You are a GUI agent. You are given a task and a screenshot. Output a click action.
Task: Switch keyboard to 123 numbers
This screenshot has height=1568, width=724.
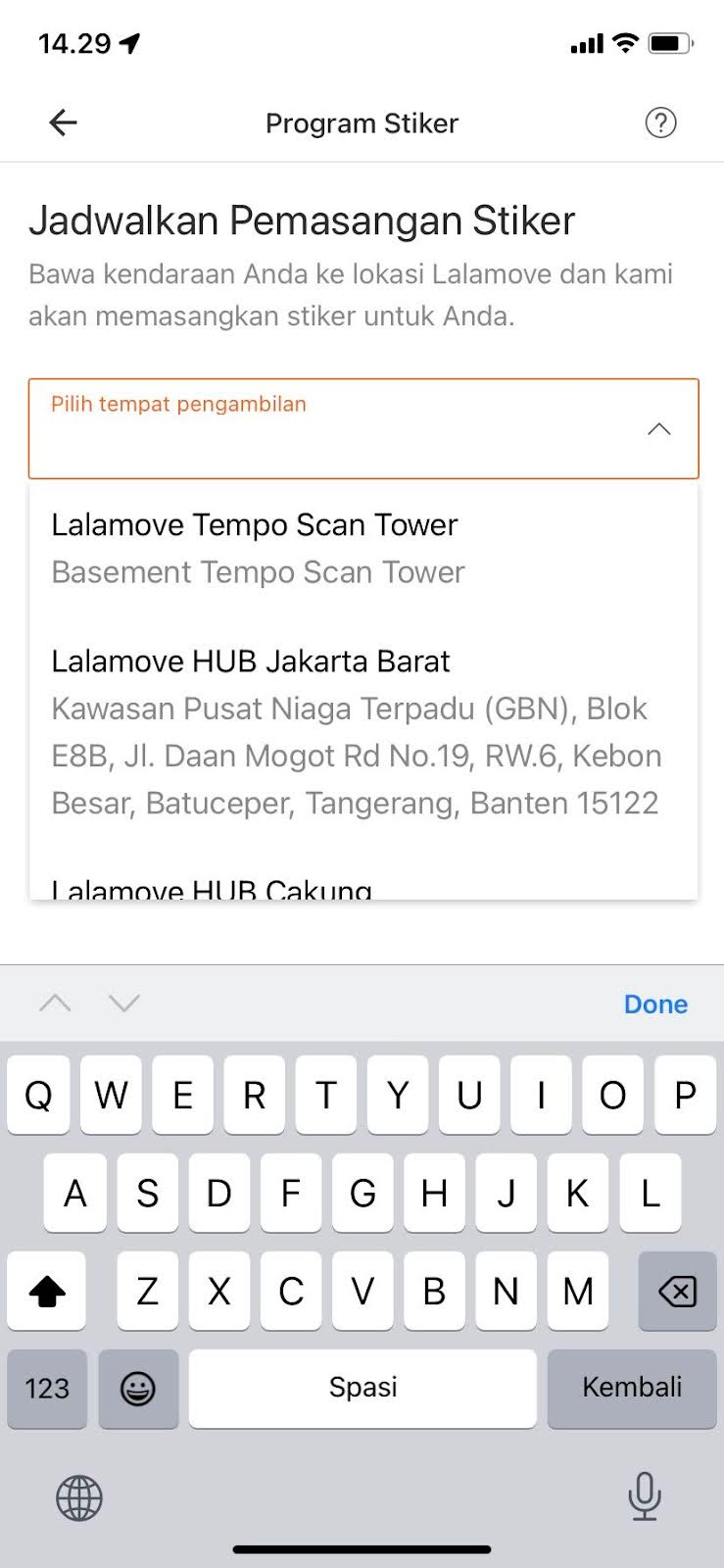[47, 1388]
